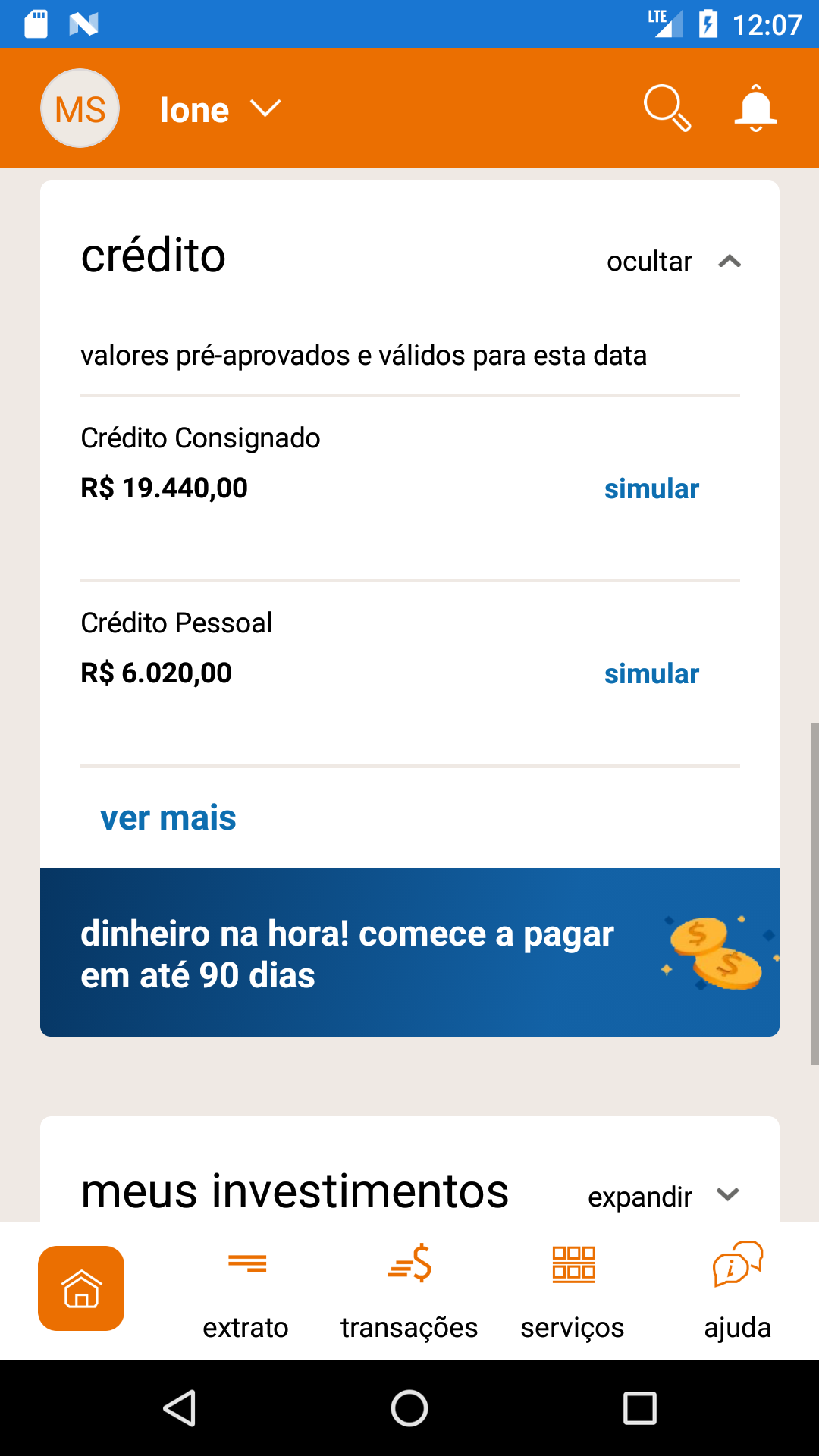819x1456 pixels.
Task: Simulate the Crédito Consignado loan
Action: pos(651,489)
